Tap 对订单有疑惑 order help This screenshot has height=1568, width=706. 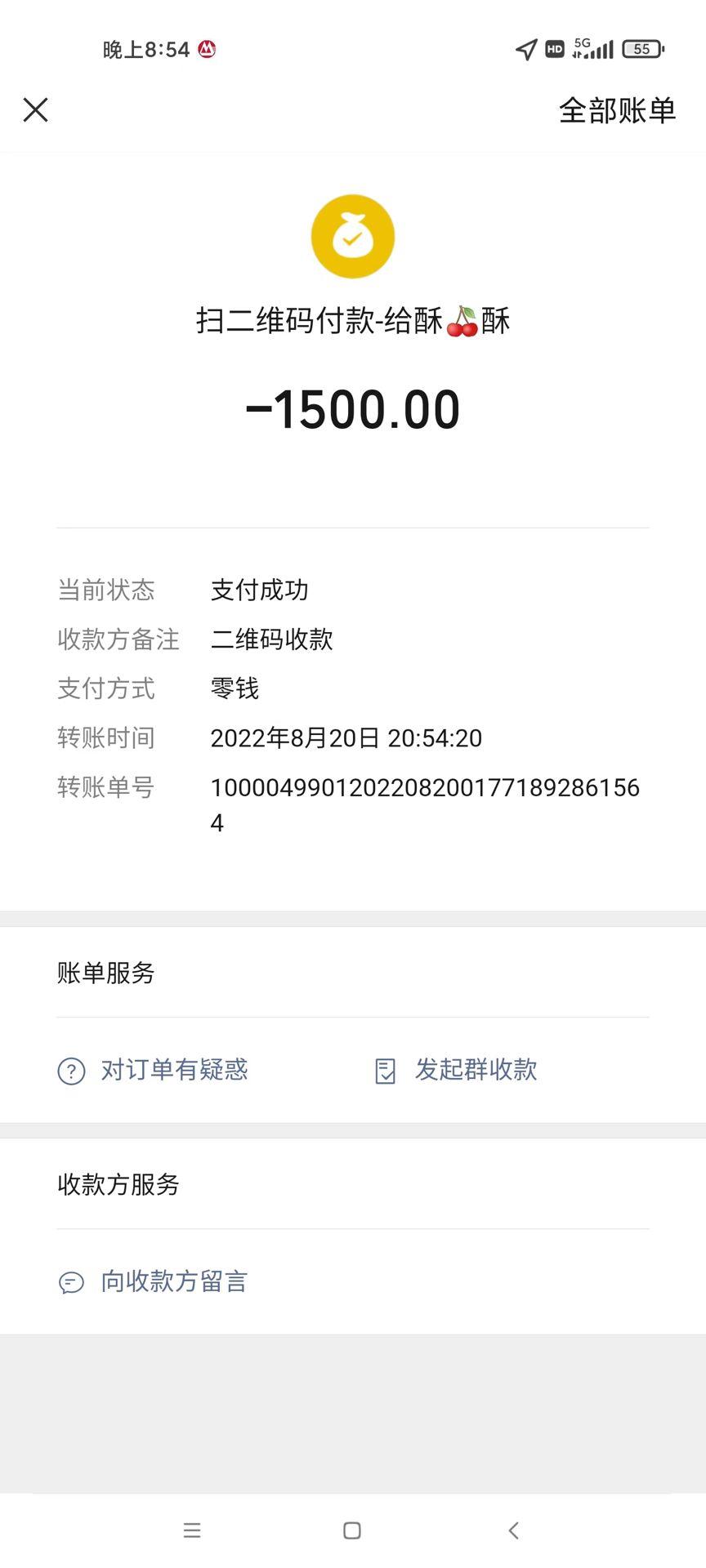click(154, 1070)
